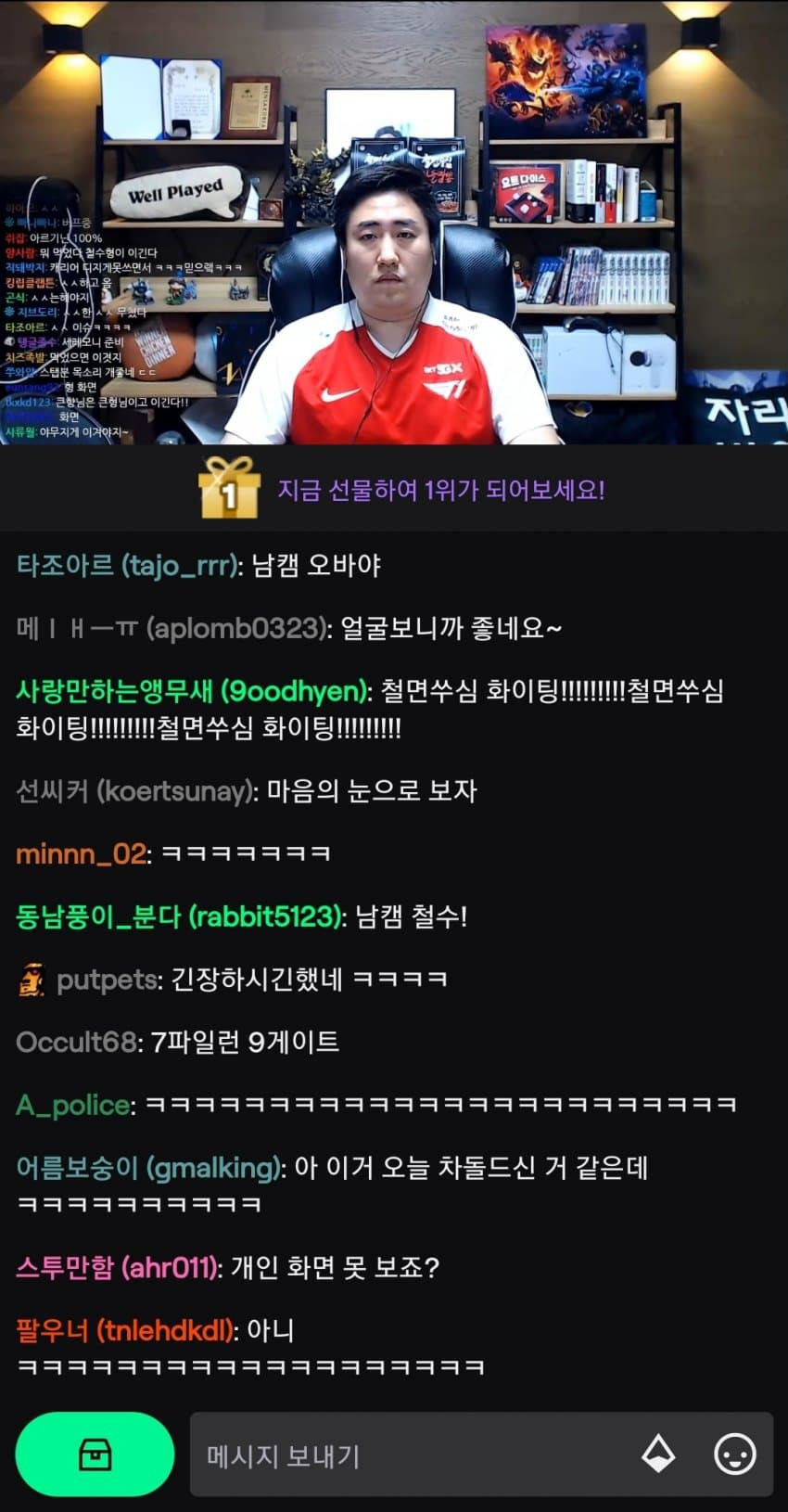Open the Bits cheer icon
Screen dimensions: 788x1512
[658, 1454]
